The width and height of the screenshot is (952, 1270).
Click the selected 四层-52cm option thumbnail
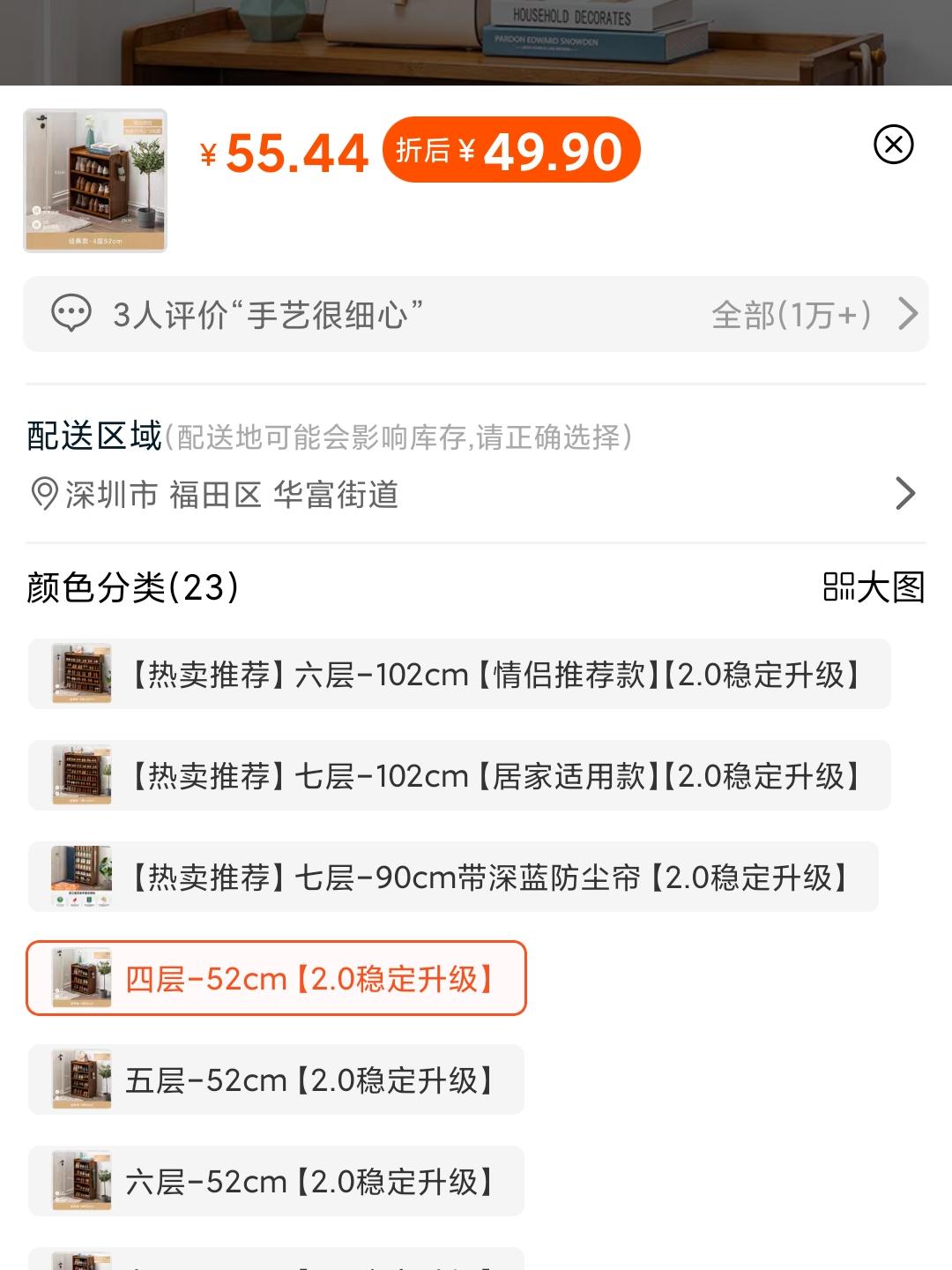(81, 977)
